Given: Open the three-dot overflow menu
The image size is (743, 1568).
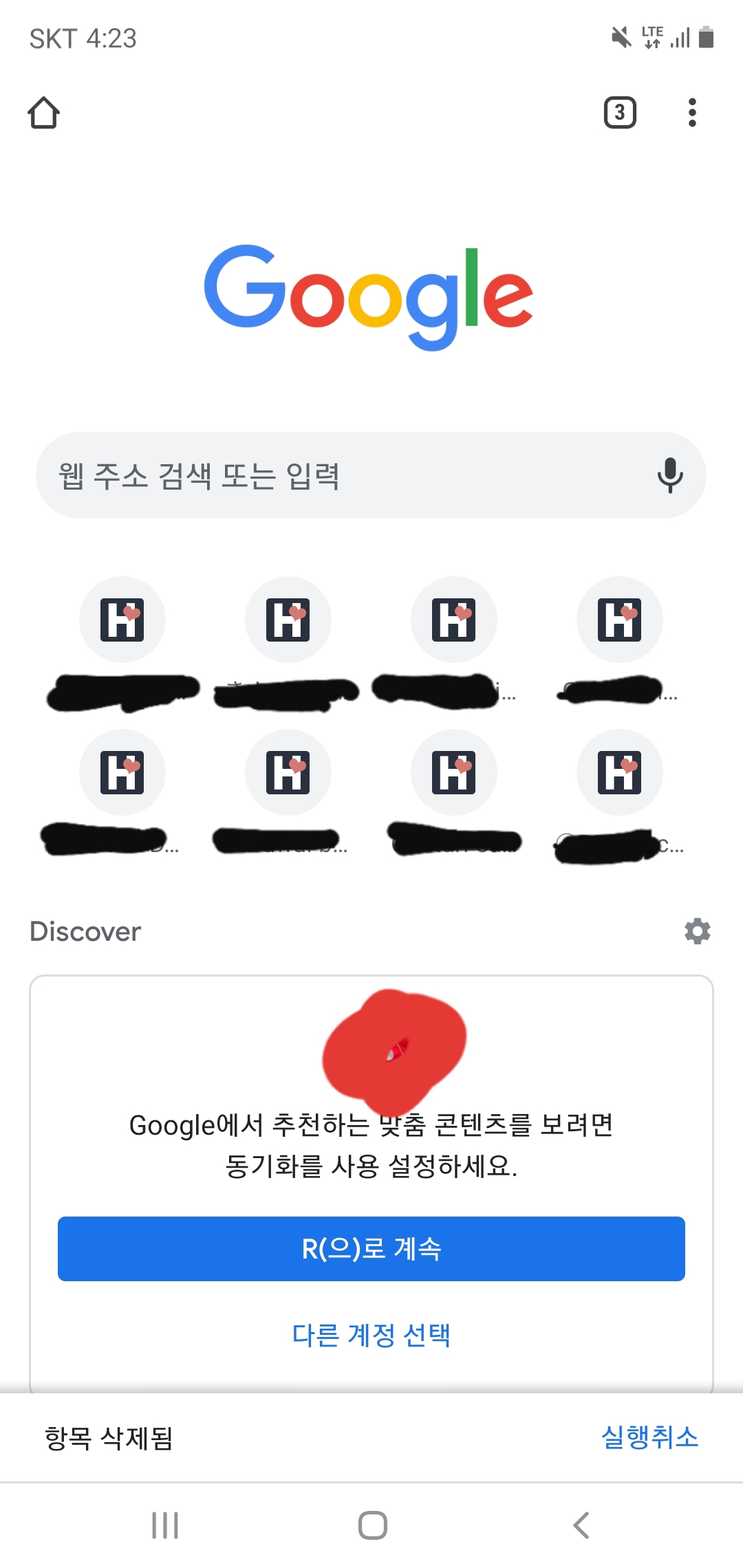Looking at the screenshot, I should [692, 113].
